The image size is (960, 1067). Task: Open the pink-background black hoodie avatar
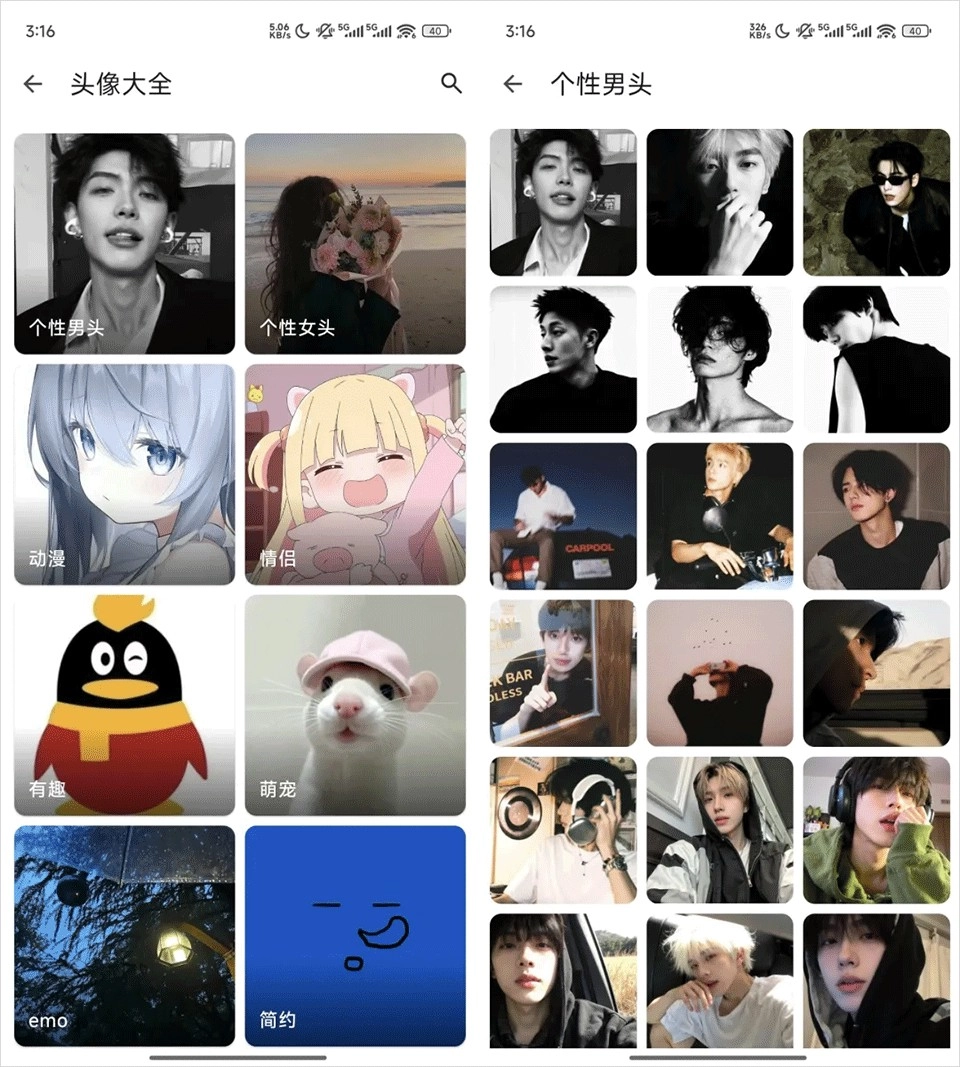(720, 673)
